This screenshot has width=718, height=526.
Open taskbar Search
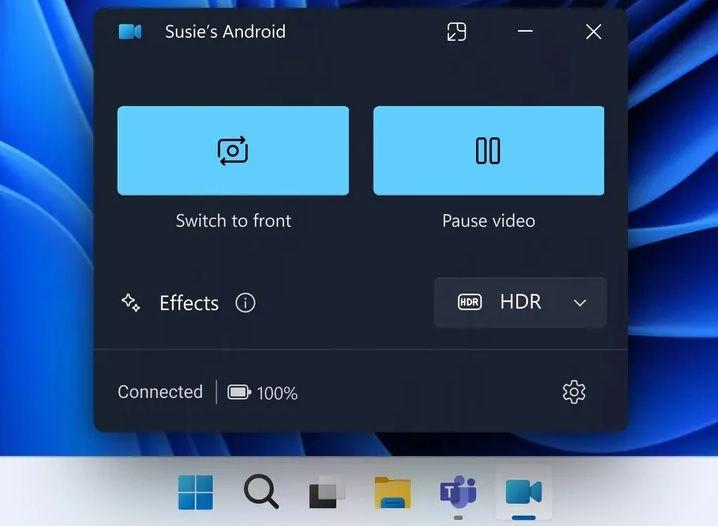point(261,492)
